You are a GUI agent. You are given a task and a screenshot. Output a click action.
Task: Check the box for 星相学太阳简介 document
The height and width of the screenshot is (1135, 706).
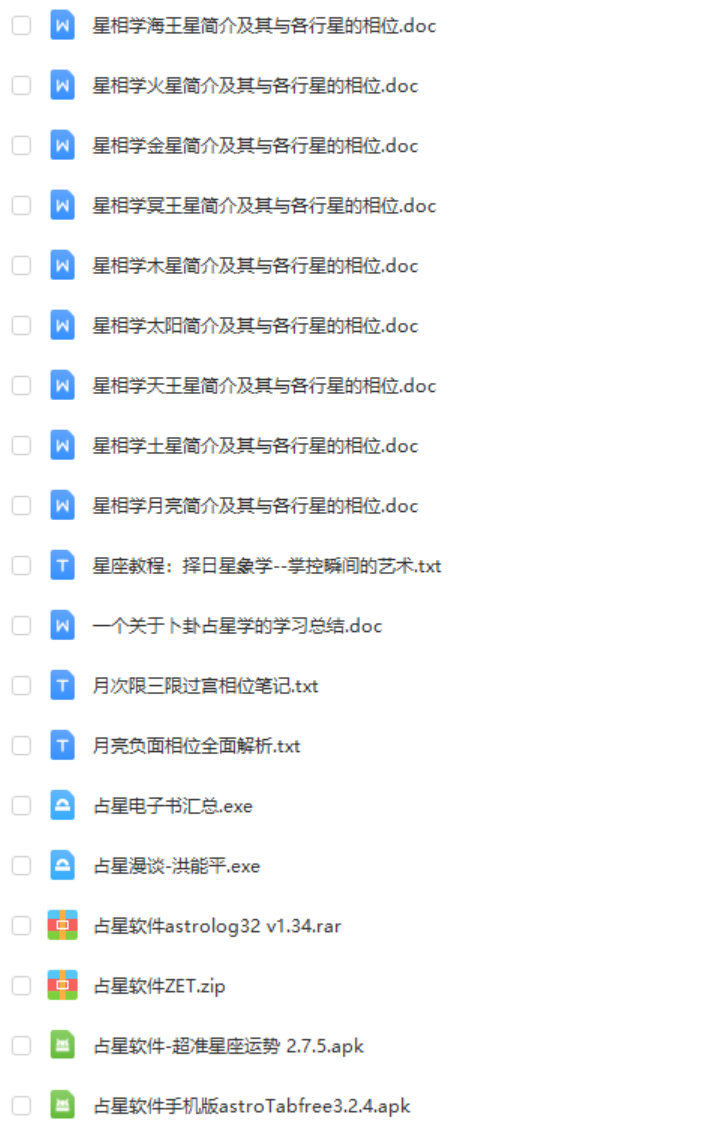(x=21, y=326)
